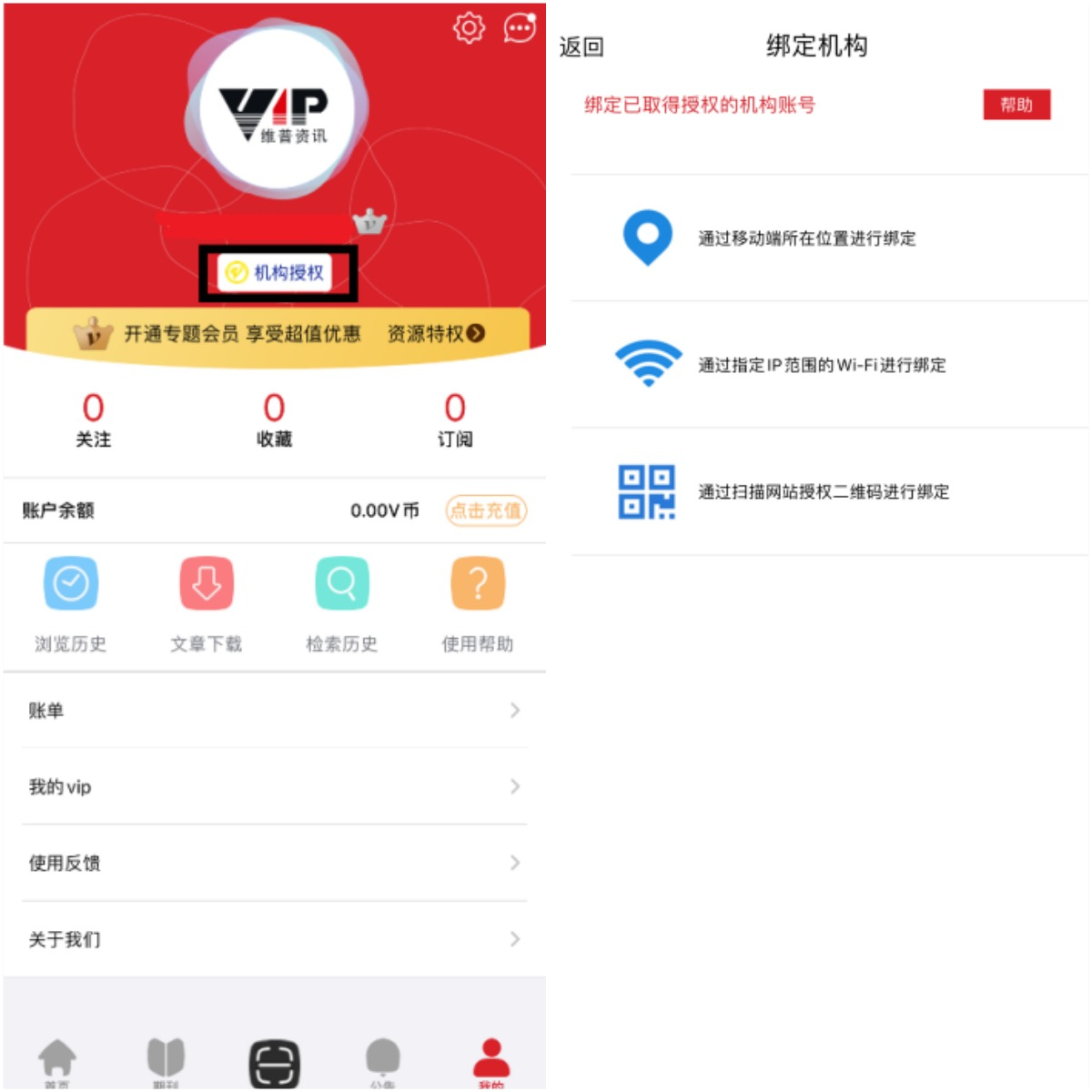The height and width of the screenshot is (1092, 1092).
Task: Open the 关于我们 row
Action: coord(273,939)
